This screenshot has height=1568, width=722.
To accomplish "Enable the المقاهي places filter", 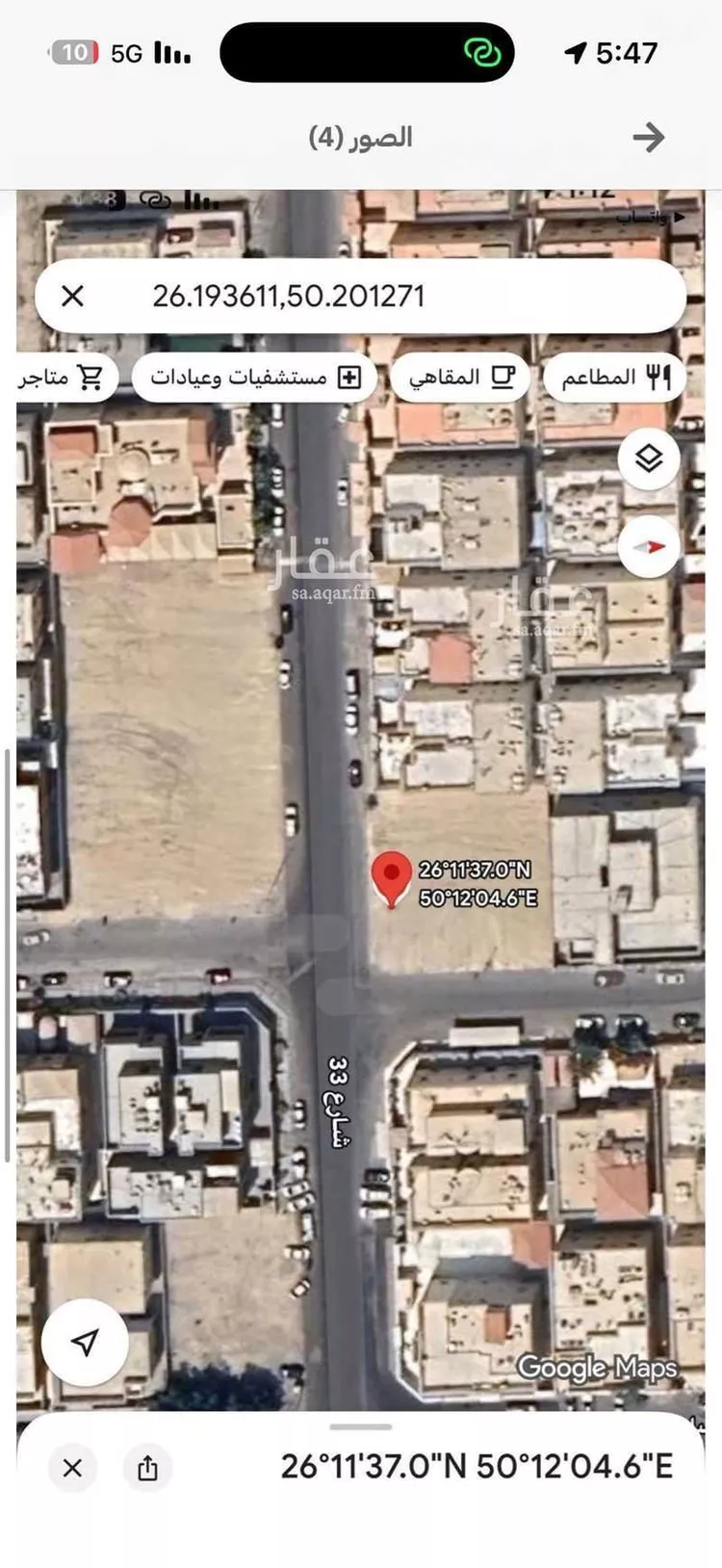I will coord(459,377).
